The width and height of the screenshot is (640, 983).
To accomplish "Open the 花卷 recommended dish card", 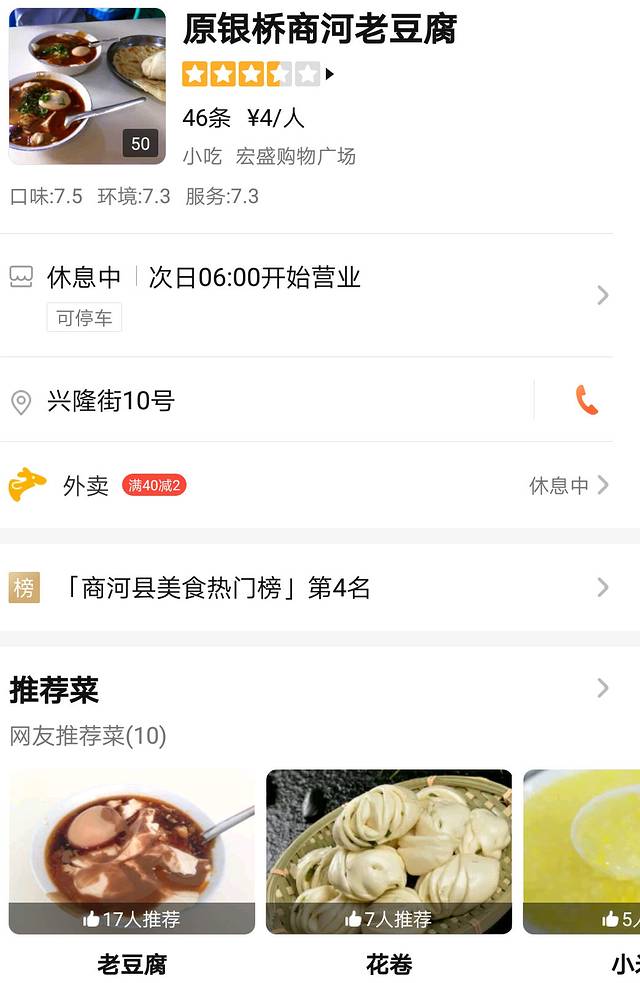I will pyautogui.click(x=389, y=852).
